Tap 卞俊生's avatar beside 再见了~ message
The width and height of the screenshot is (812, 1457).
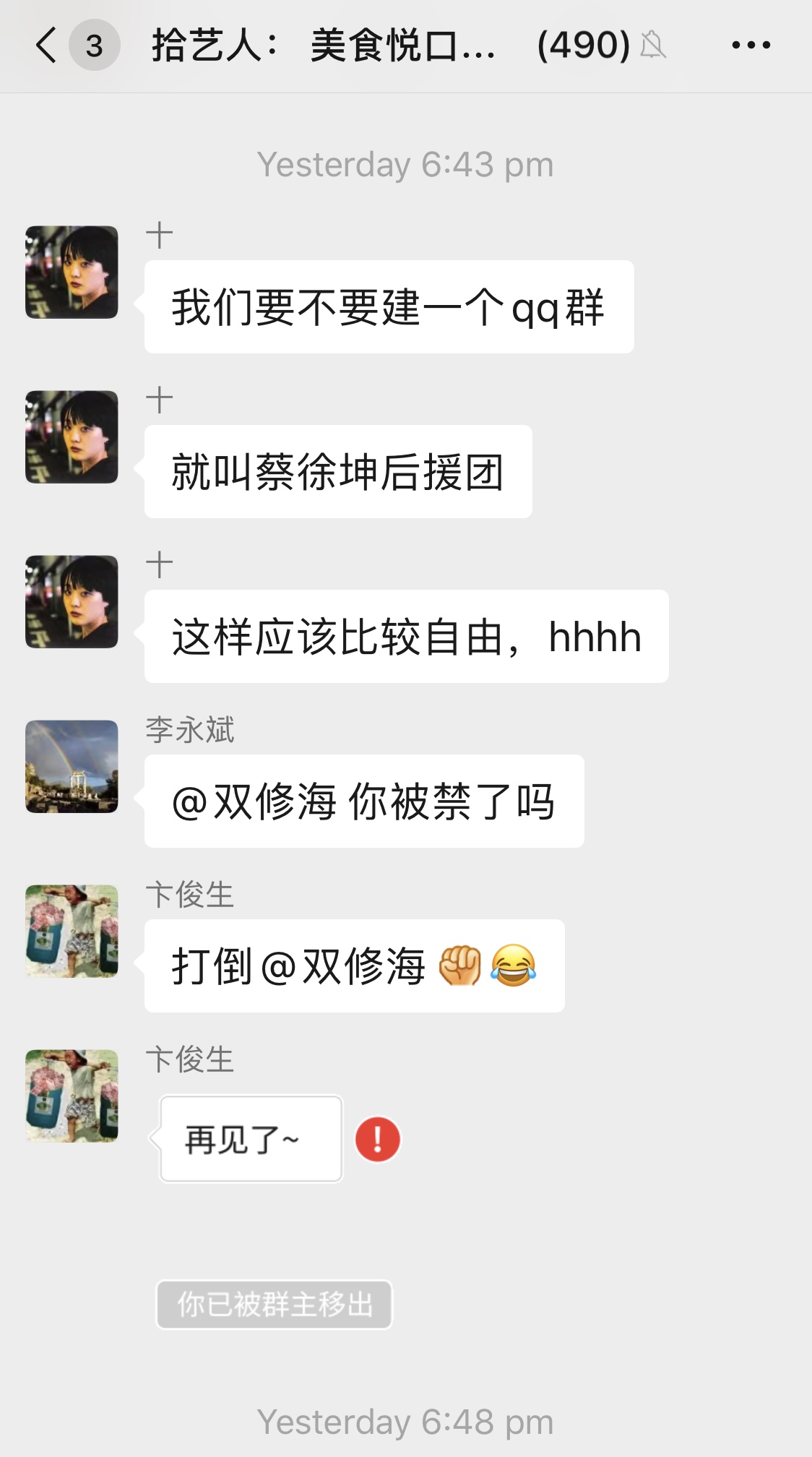click(x=72, y=1096)
